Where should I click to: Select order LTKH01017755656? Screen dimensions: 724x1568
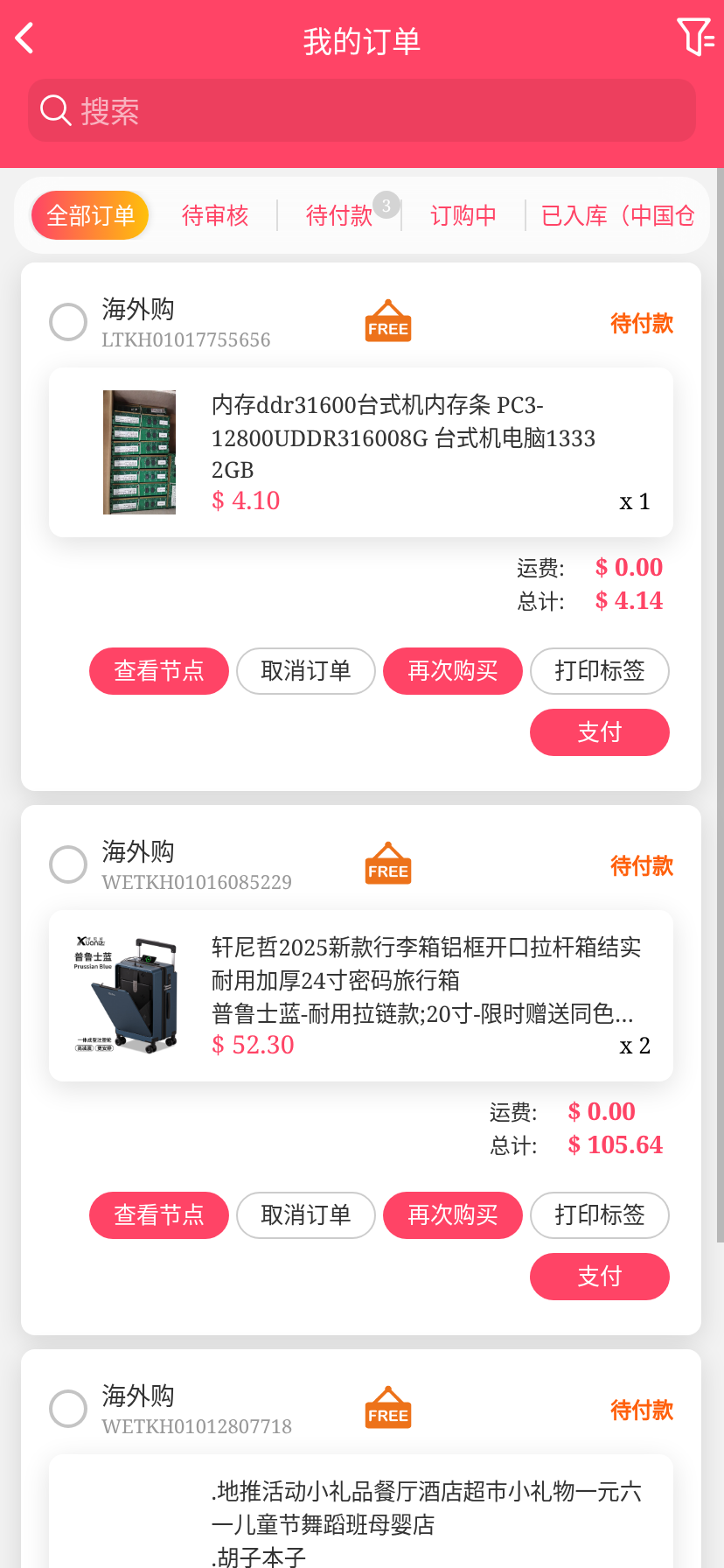point(68,322)
